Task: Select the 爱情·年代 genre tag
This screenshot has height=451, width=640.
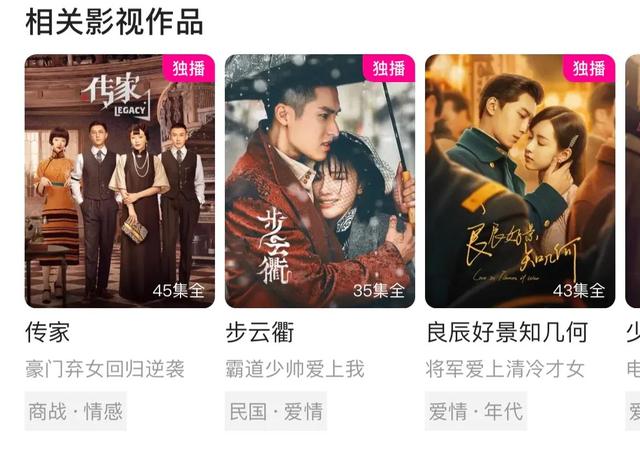Action: [476, 411]
